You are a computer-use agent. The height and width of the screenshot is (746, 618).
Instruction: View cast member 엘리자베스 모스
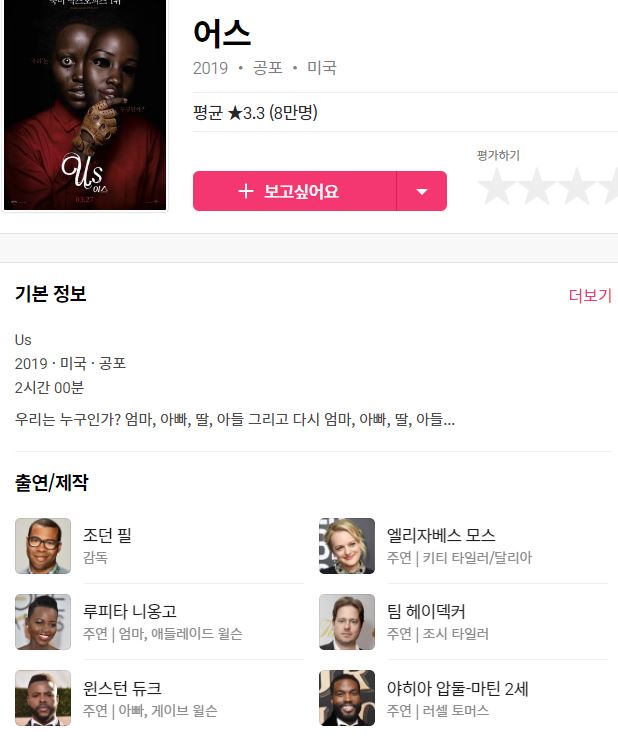(441, 536)
